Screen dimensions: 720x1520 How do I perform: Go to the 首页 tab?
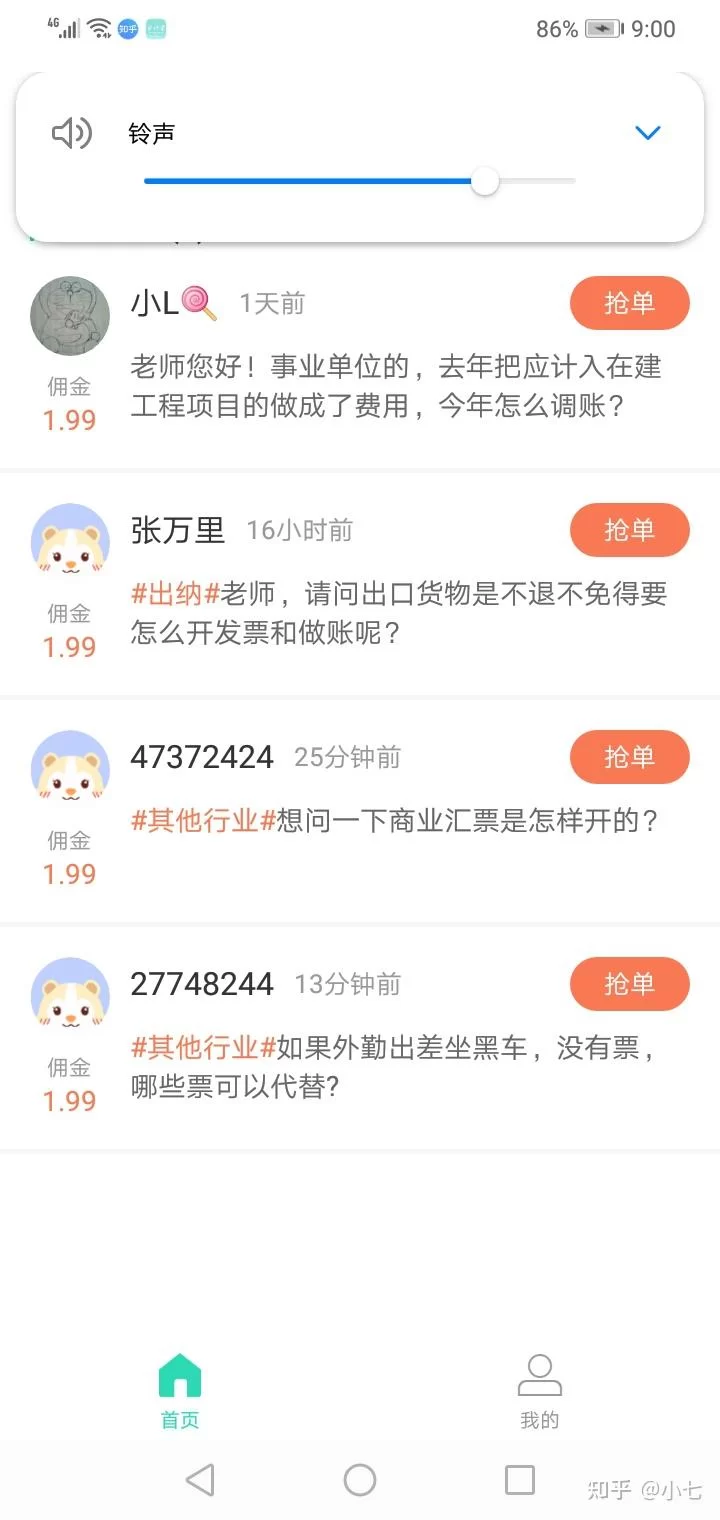tap(180, 1390)
